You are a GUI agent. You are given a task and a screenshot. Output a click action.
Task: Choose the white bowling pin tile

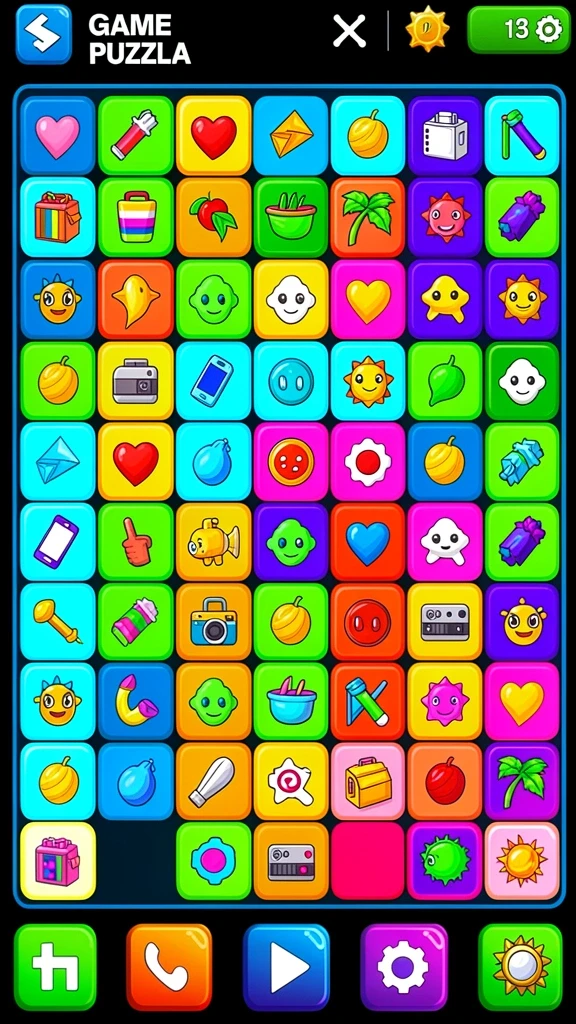[214, 781]
